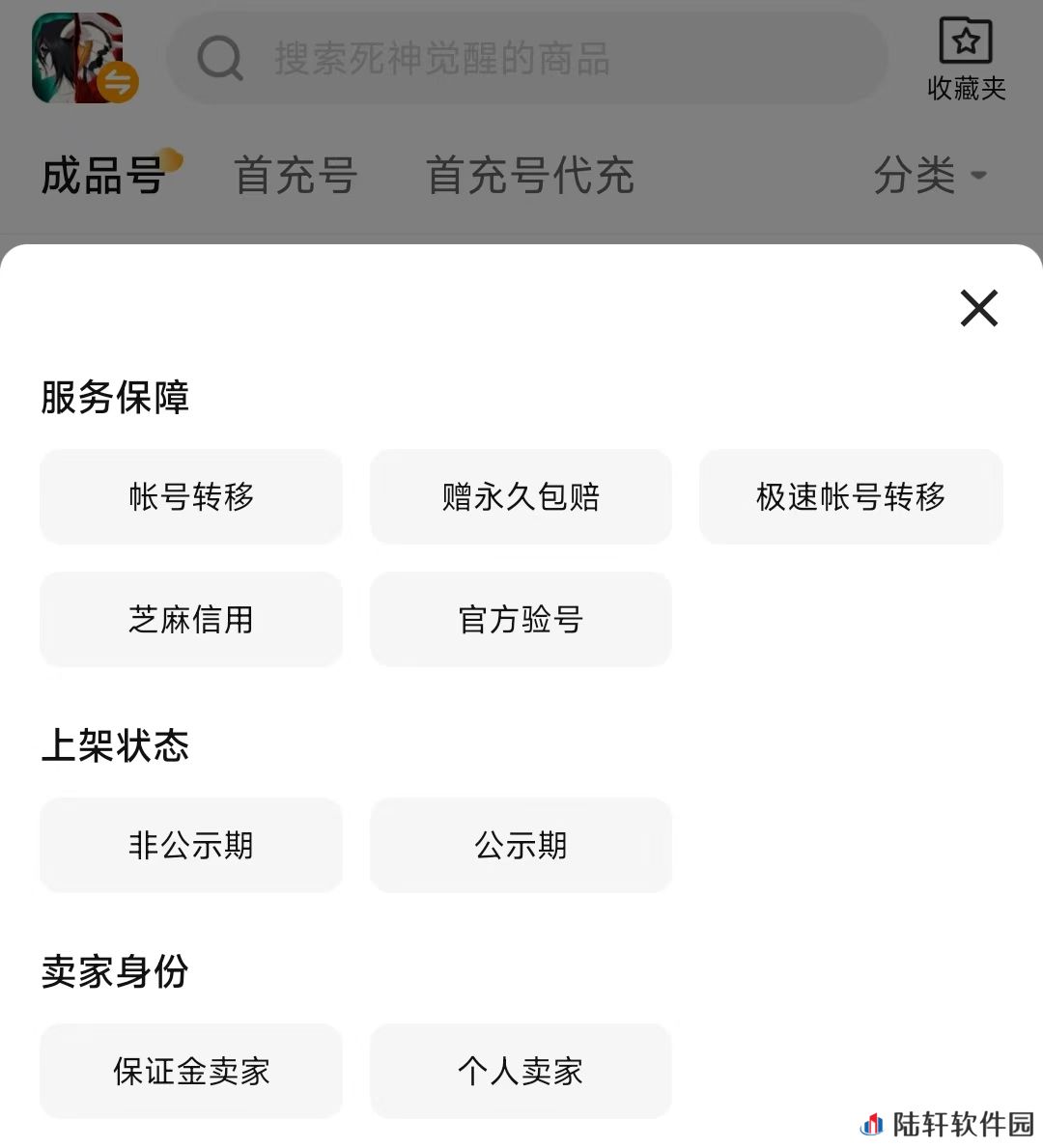Close the filter panel
The height and width of the screenshot is (1148, 1043).
(x=978, y=308)
